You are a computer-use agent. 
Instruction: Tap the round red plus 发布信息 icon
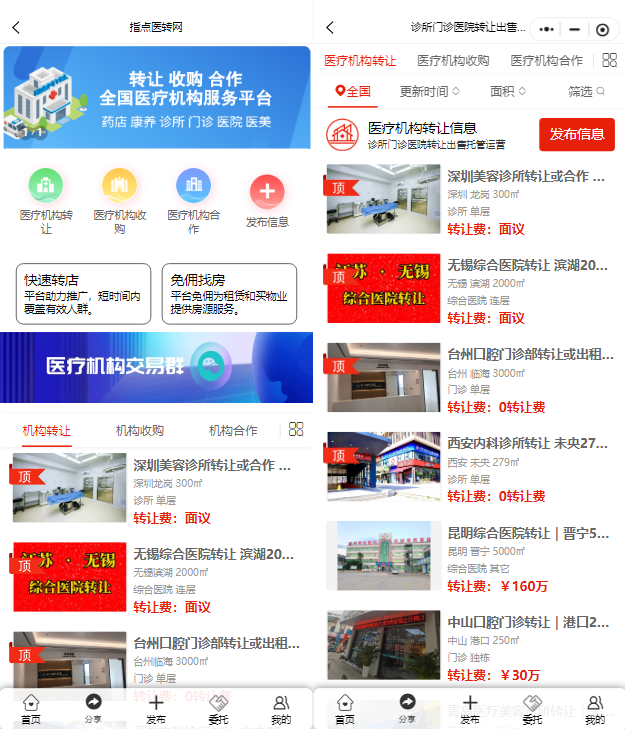[266, 192]
